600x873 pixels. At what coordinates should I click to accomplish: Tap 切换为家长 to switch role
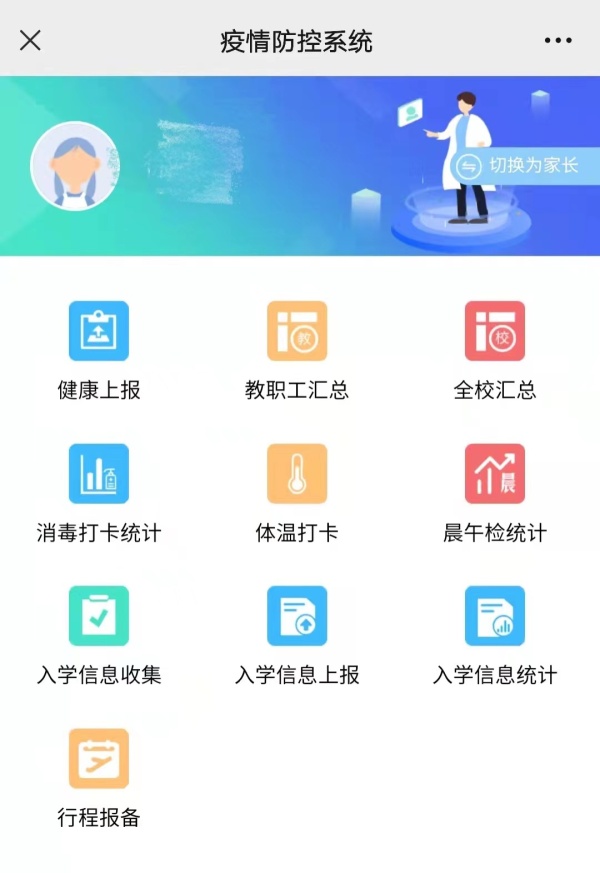[520, 166]
